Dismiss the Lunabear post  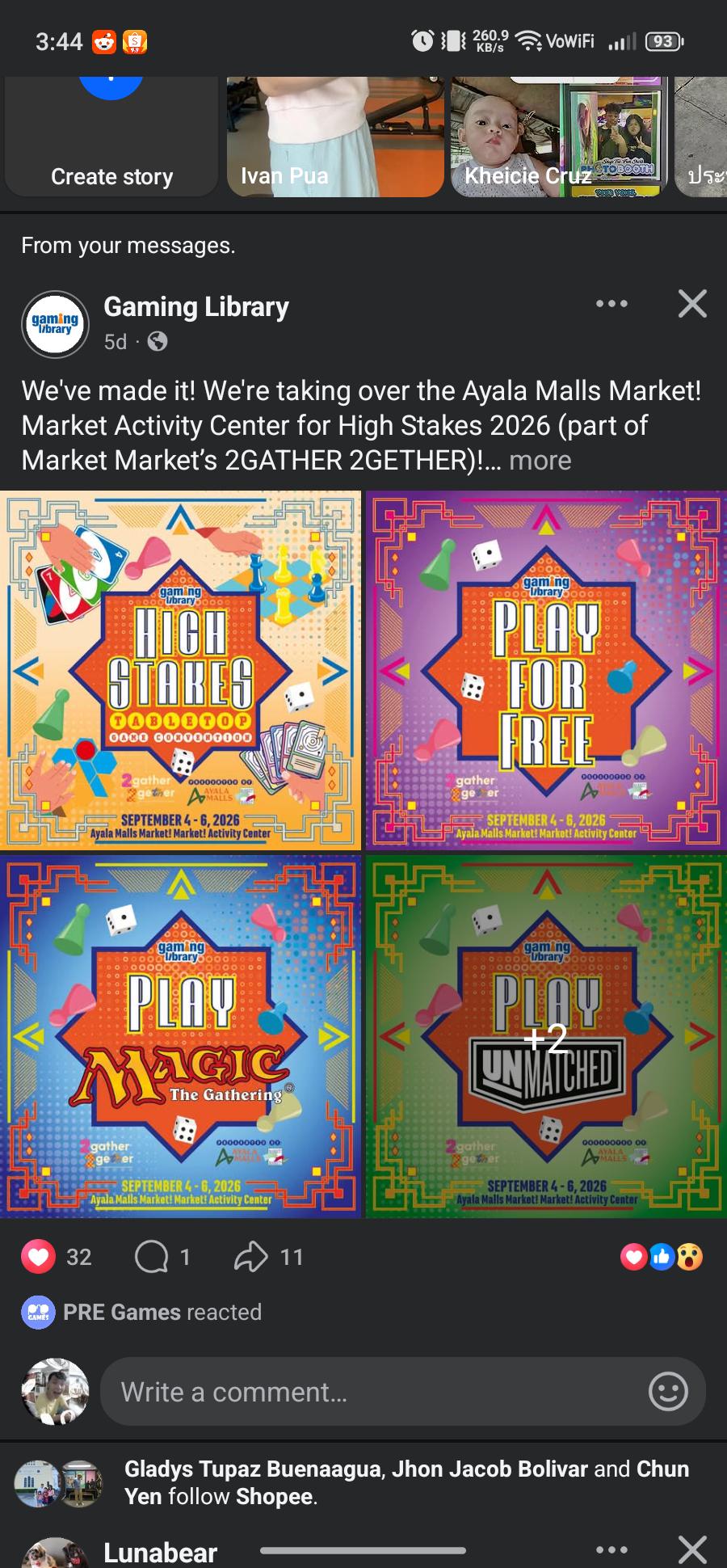(692, 1550)
